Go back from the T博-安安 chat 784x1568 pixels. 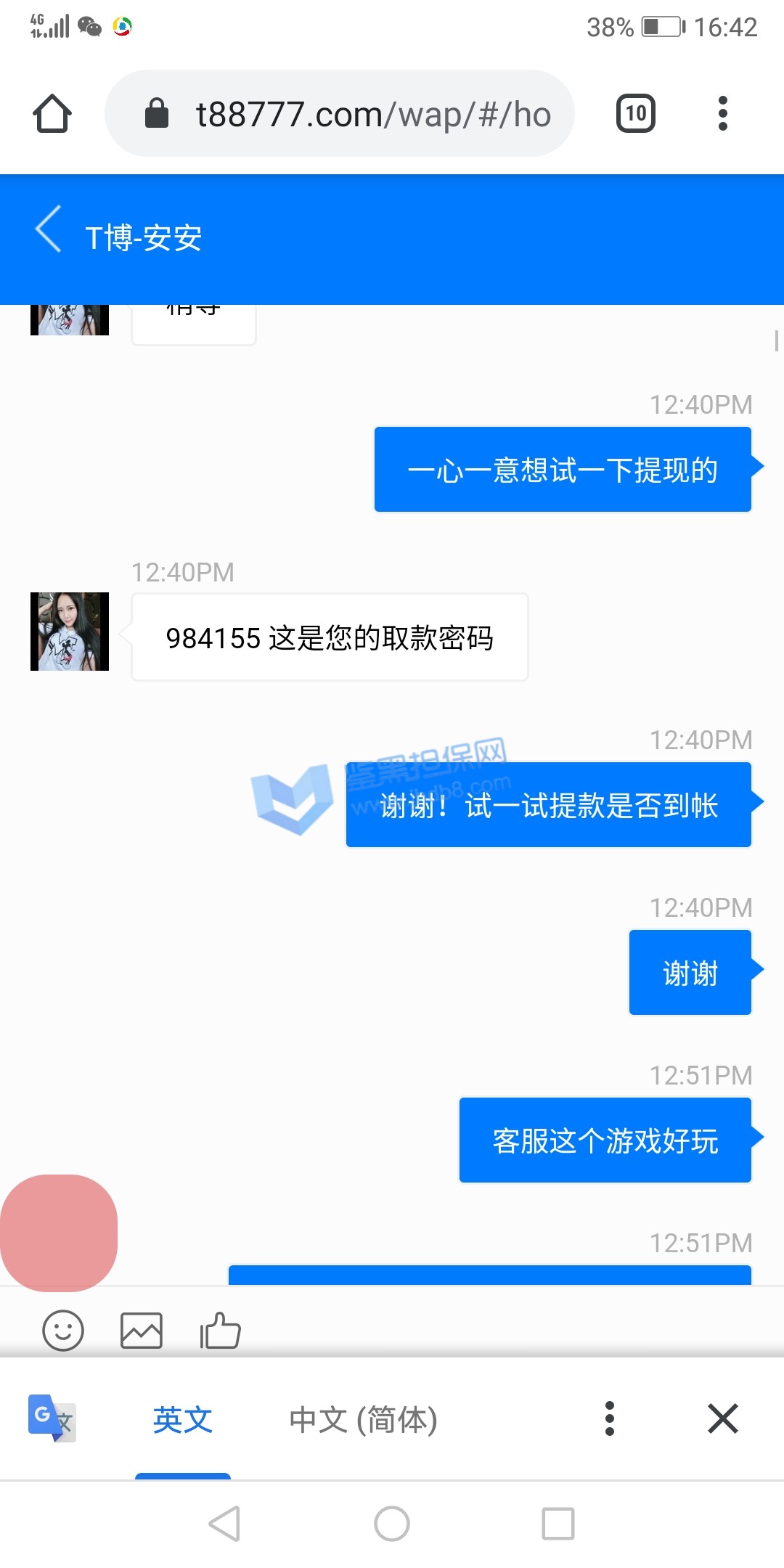click(x=49, y=230)
